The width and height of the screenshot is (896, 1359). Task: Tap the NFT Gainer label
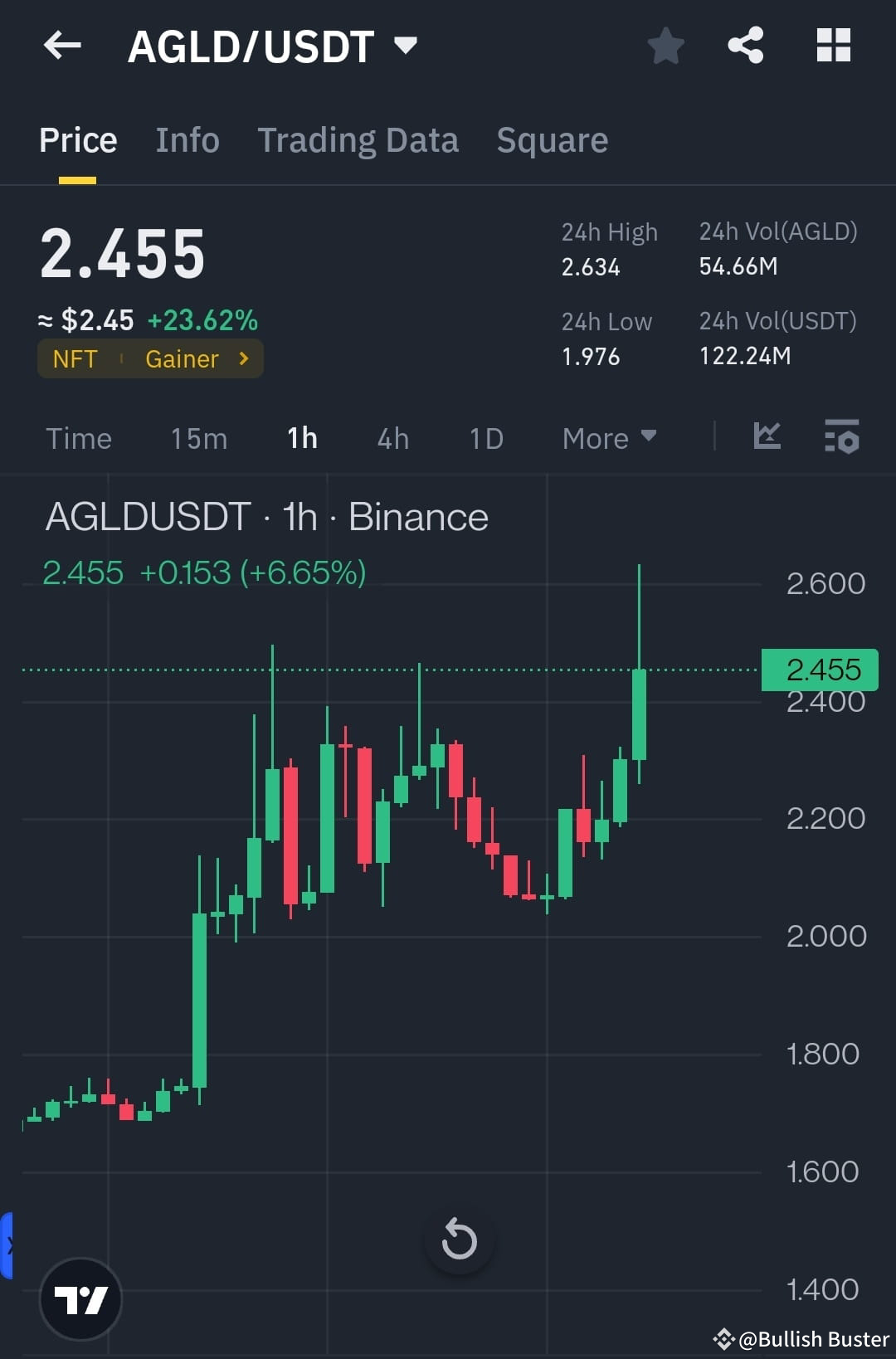(x=149, y=358)
